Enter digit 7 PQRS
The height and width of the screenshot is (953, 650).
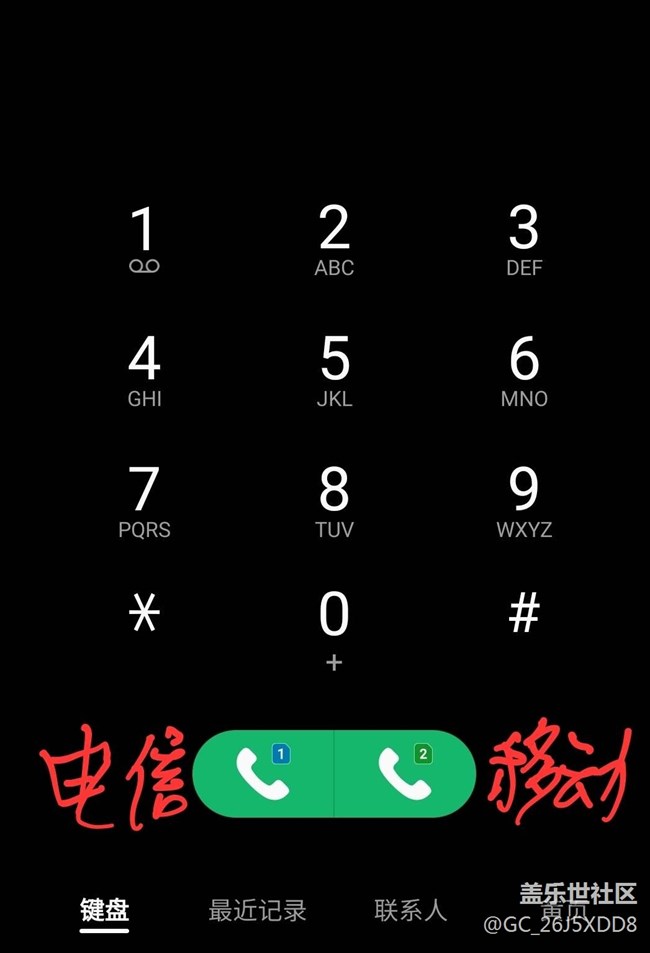pyautogui.click(x=144, y=500)
